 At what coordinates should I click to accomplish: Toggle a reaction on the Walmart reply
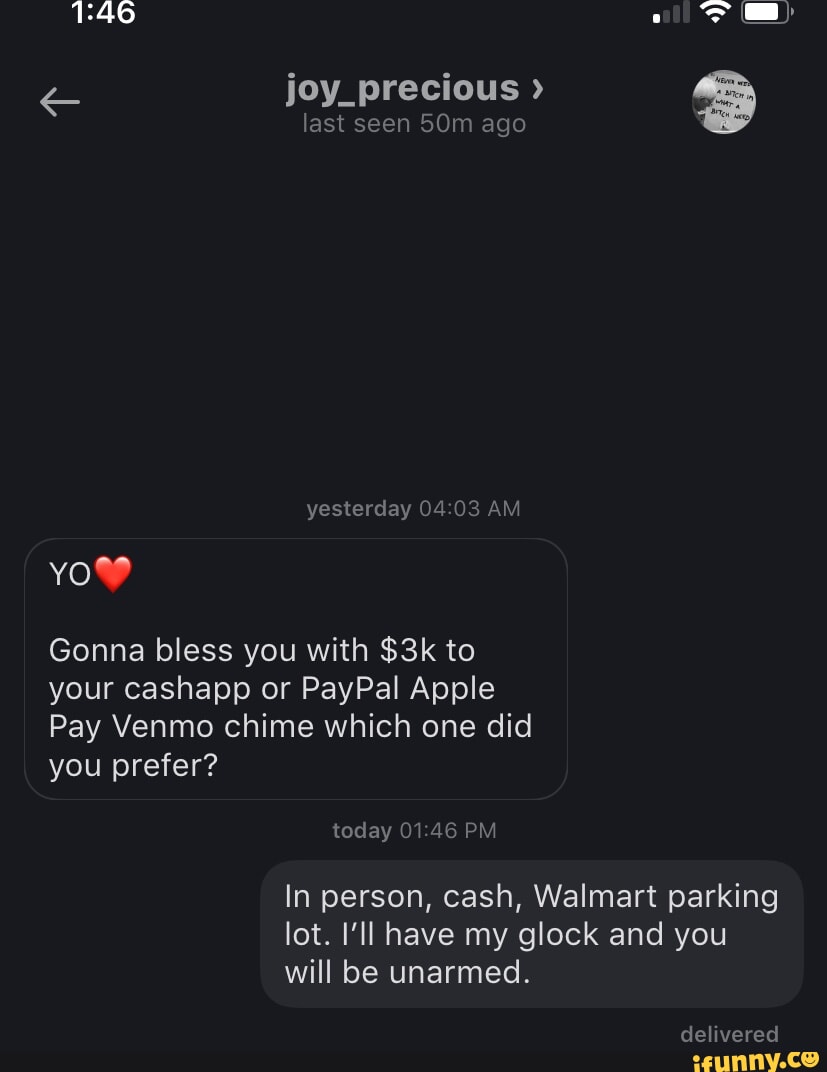[530, 933]
